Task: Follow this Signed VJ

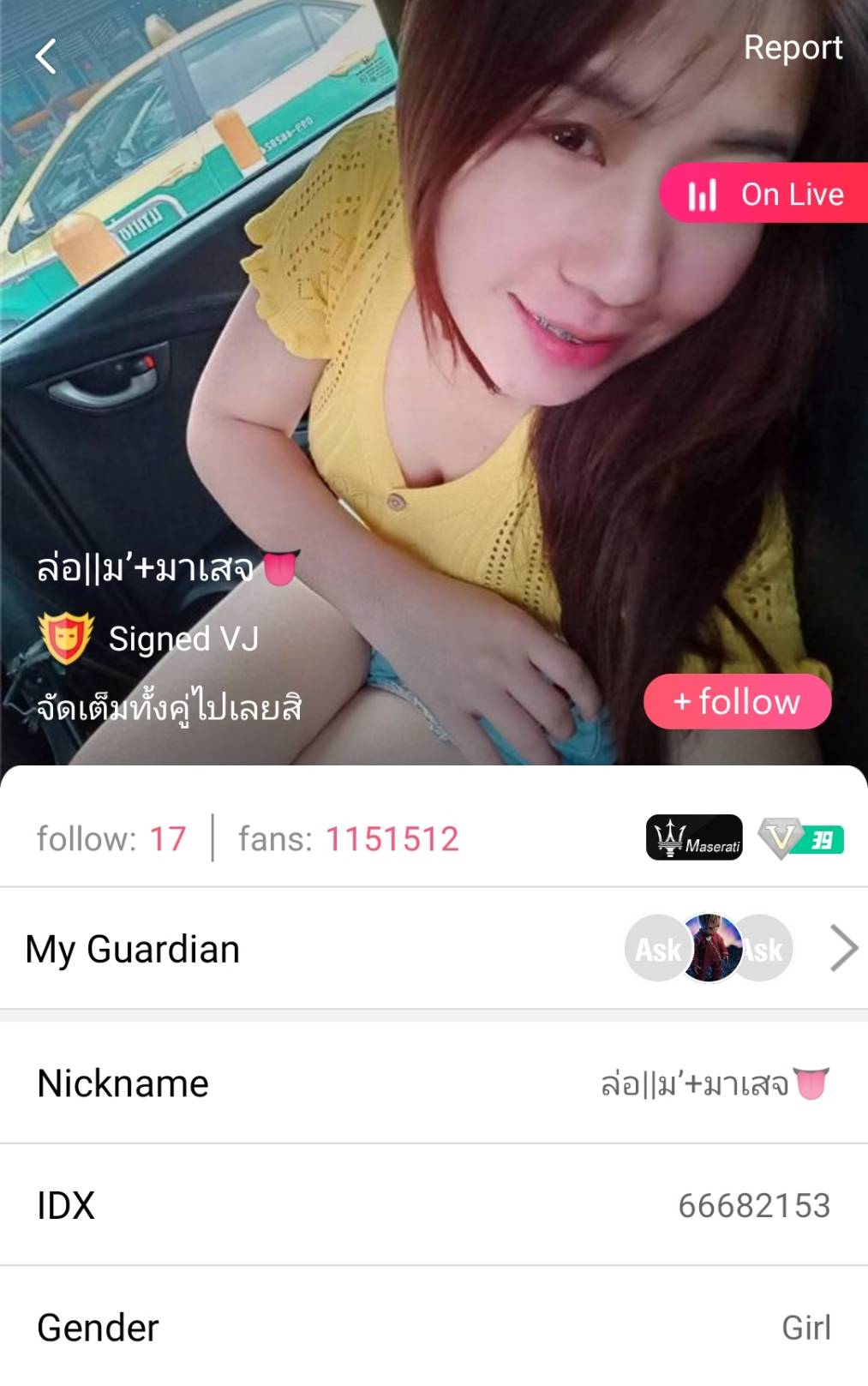Action: (x=737, y=702)
